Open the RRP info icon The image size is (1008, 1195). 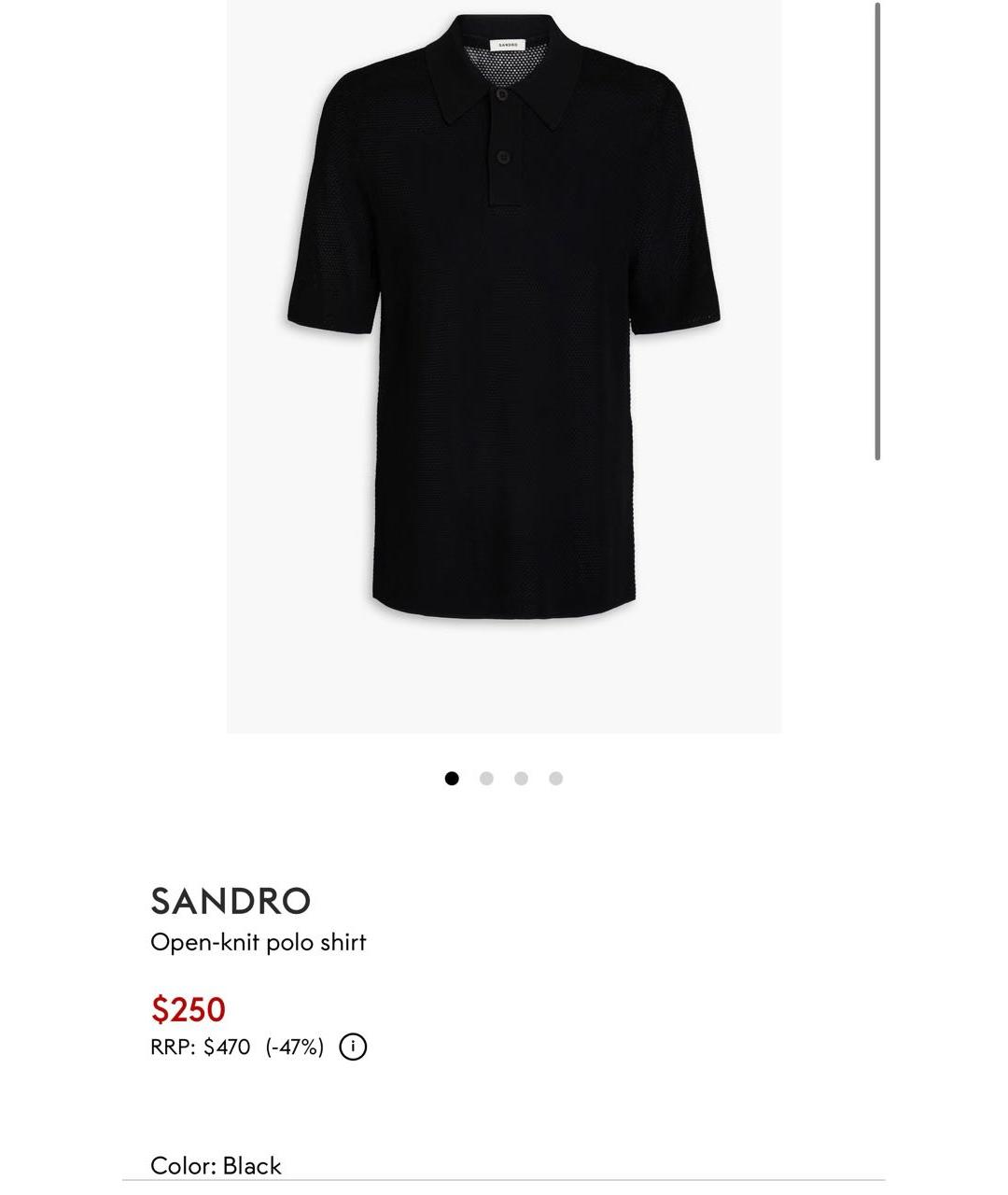click(x=353, y=1047)
